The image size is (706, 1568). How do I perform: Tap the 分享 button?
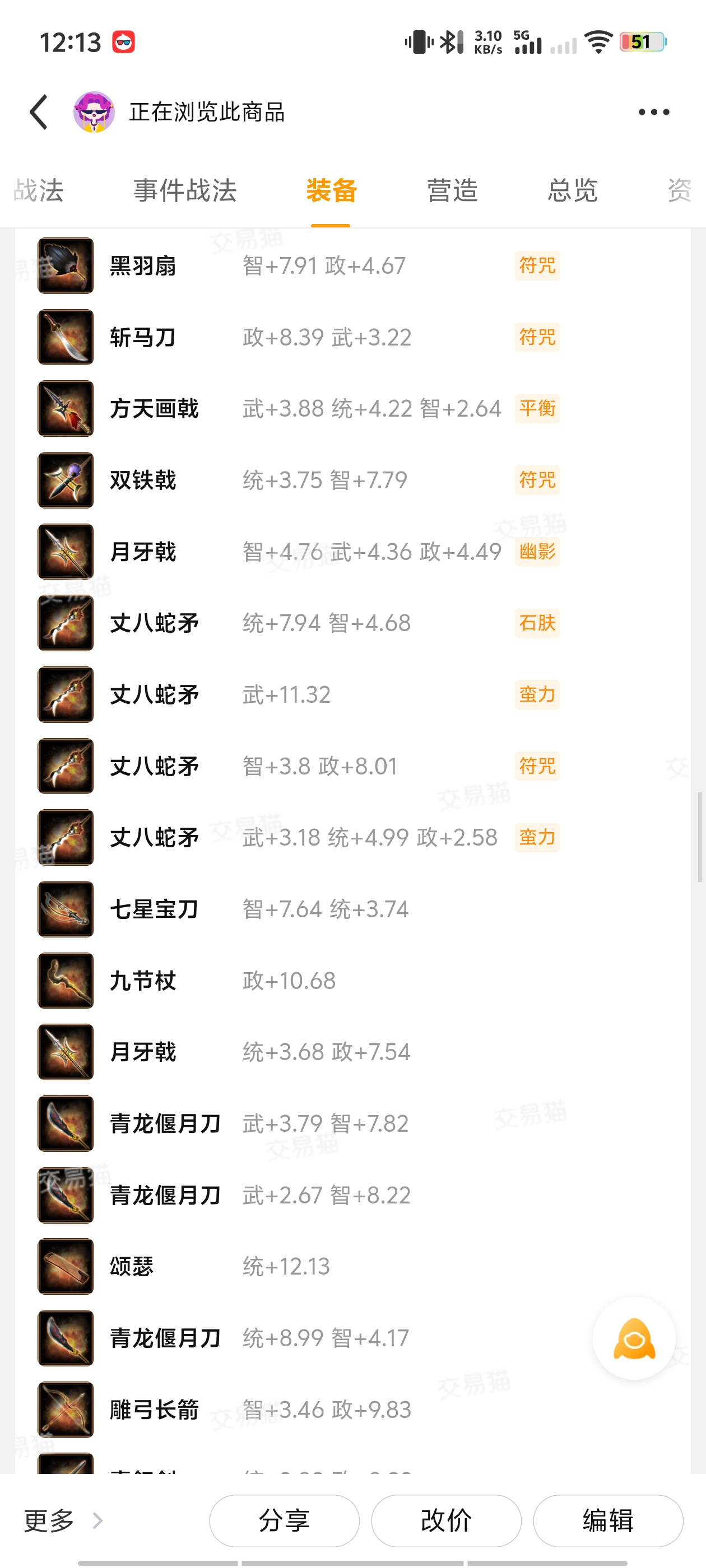[x=284, y=1520]
